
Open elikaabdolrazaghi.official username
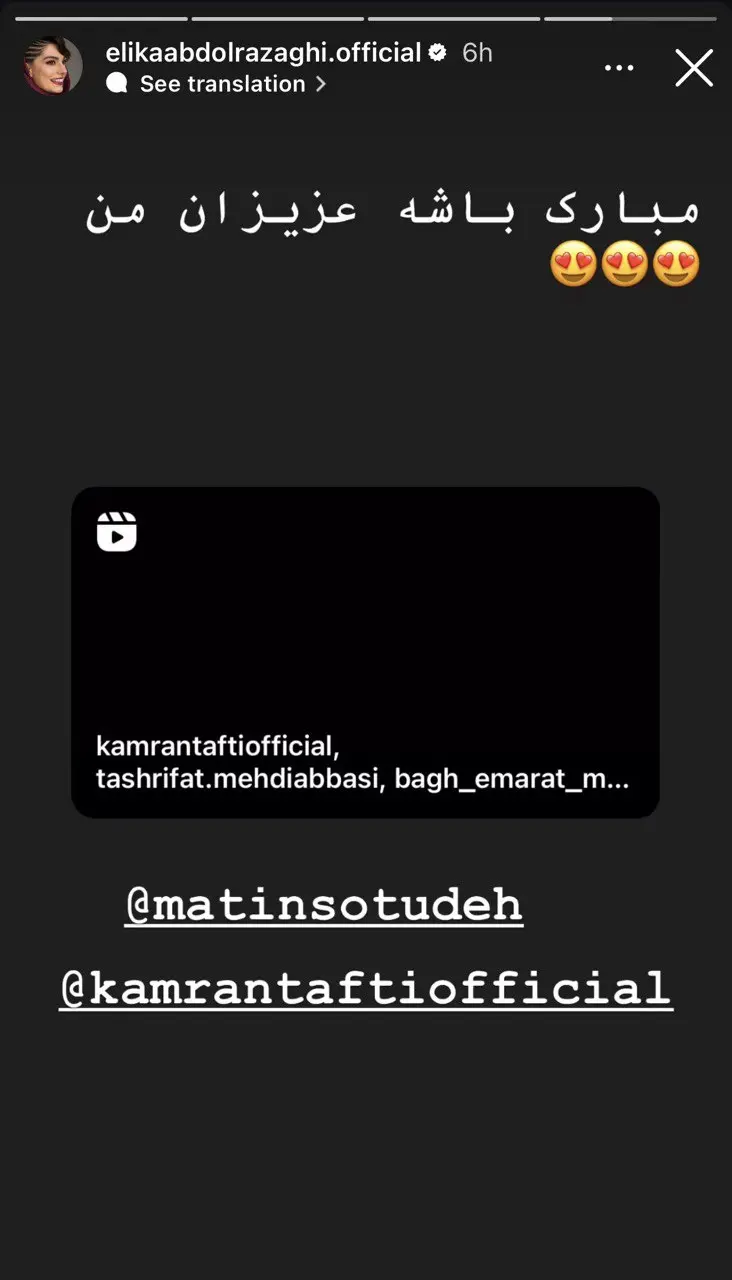[263, 53]
